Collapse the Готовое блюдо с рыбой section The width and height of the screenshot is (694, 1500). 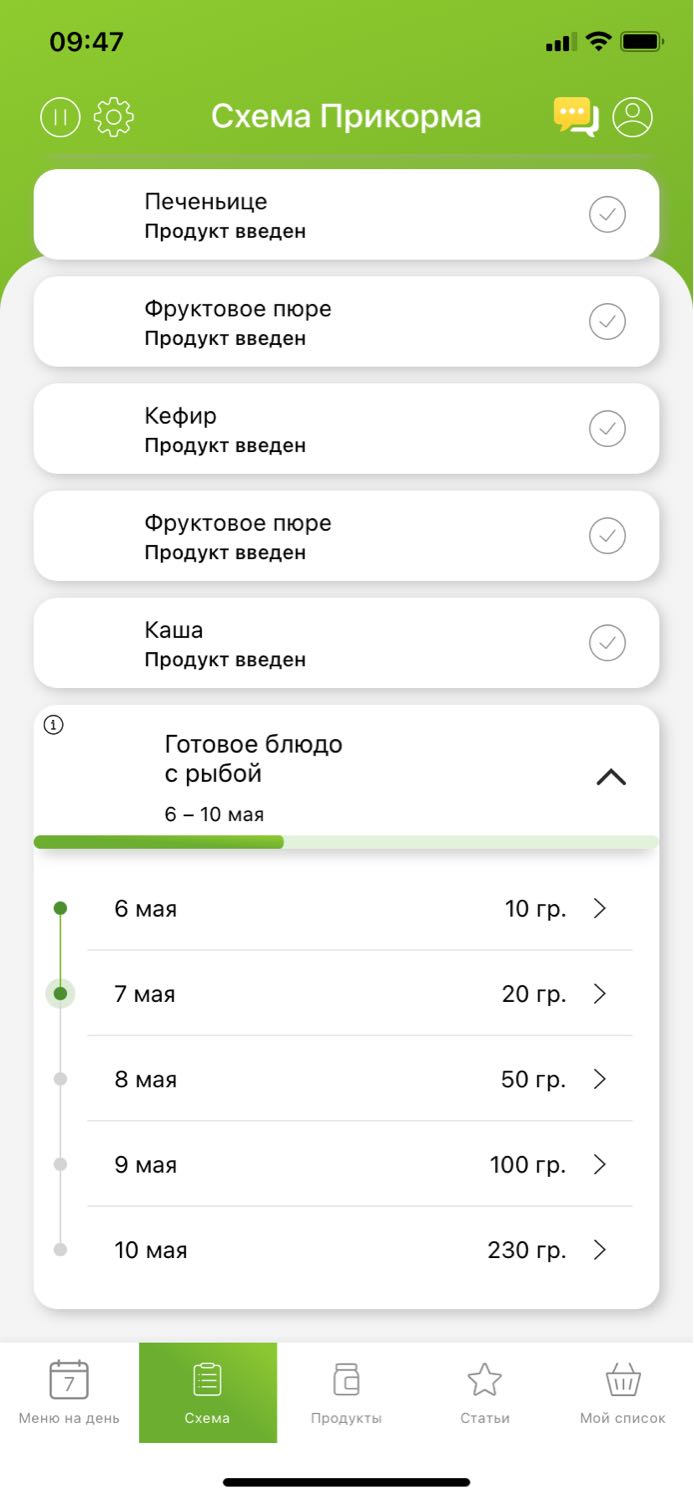(x=611, y=777)
